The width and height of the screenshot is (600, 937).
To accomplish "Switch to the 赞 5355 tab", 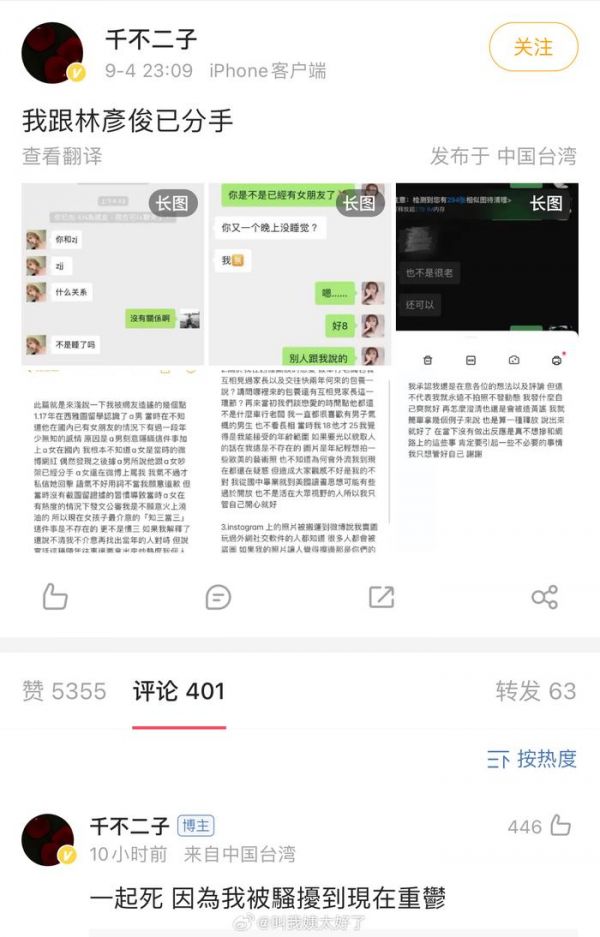I will tap(64, 691).
